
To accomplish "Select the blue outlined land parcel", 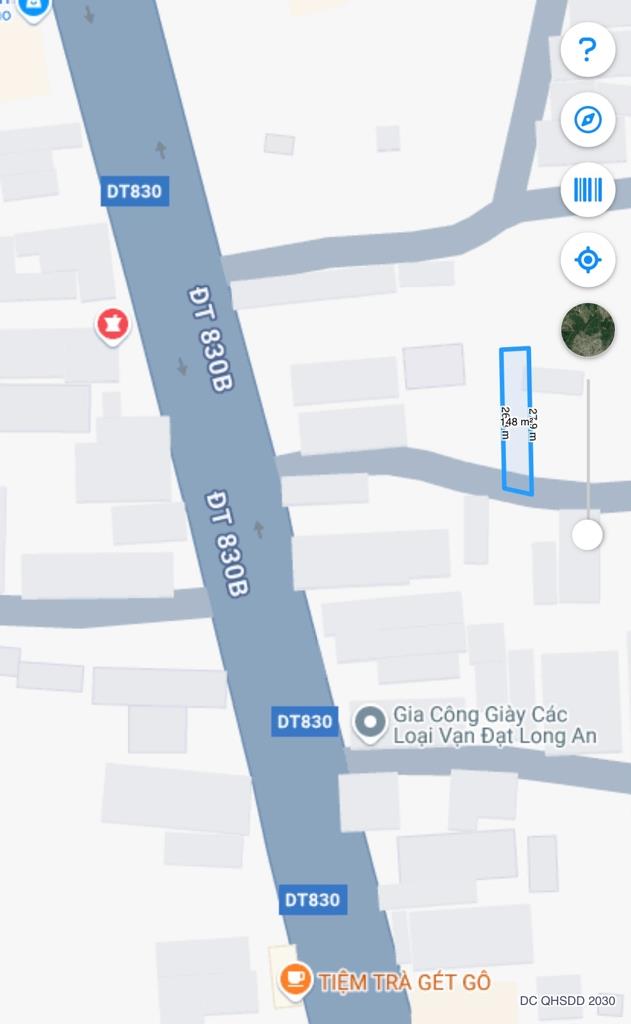I will coord(517,420).
